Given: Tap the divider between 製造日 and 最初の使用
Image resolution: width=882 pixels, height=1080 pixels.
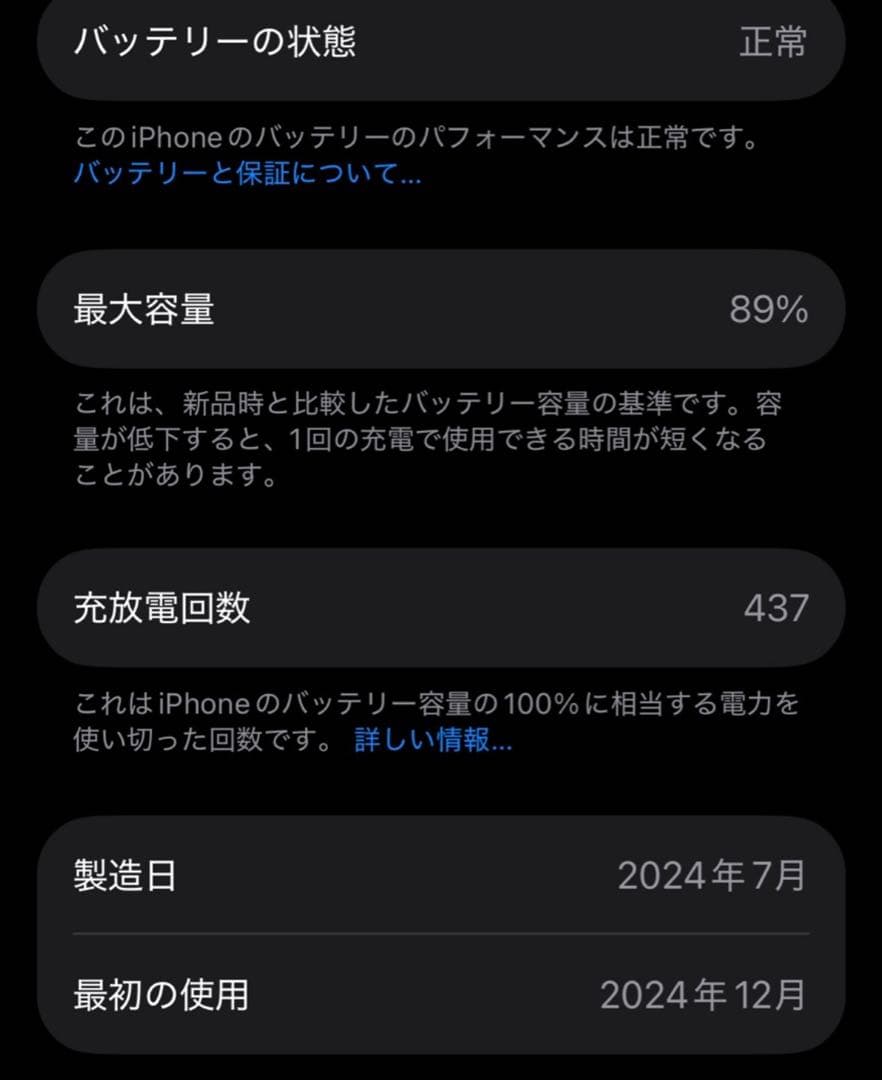Looking at the screenshot, I should point(440,936).
